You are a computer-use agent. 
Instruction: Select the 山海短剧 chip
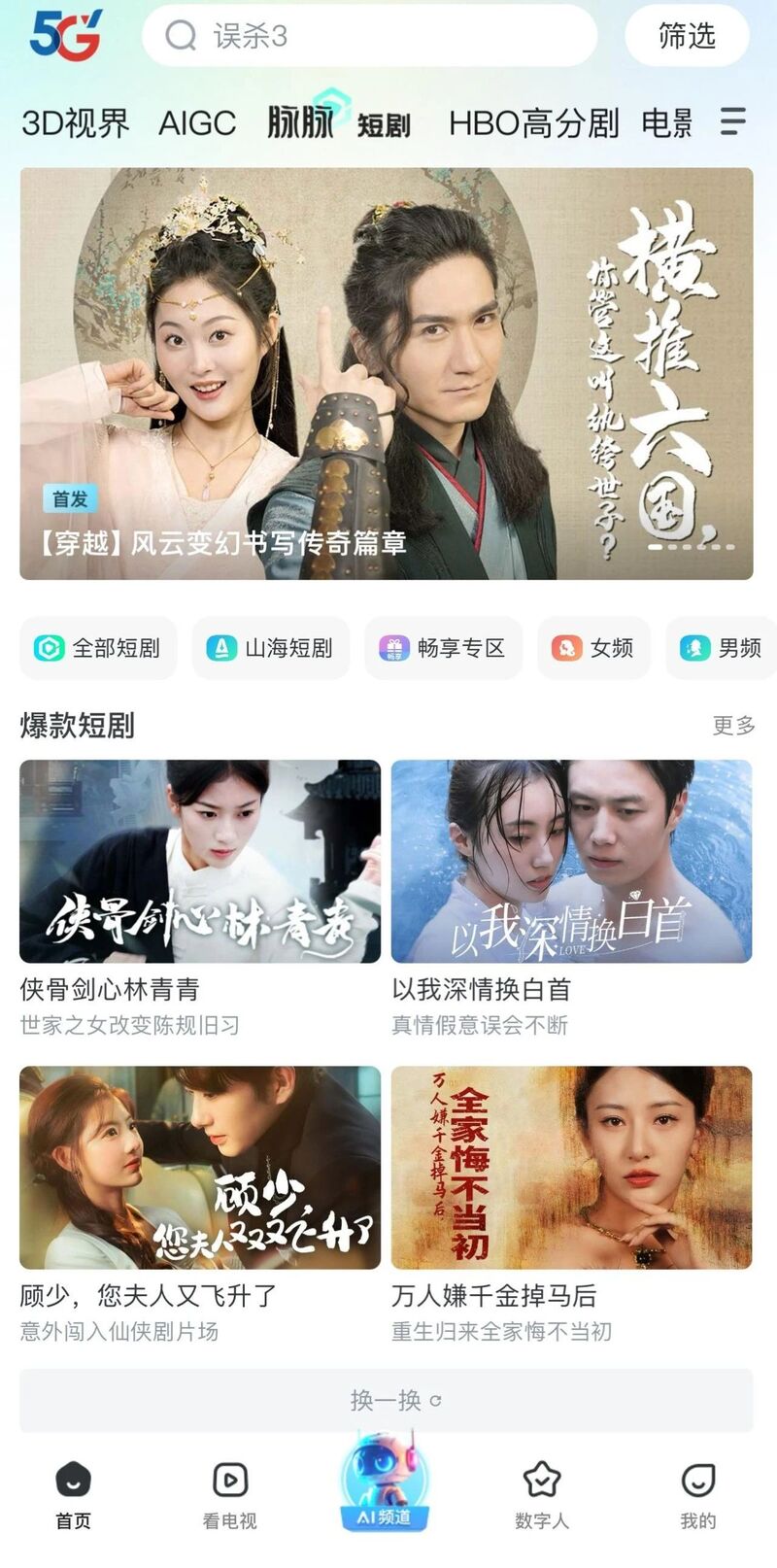click(x=270, y=648)
